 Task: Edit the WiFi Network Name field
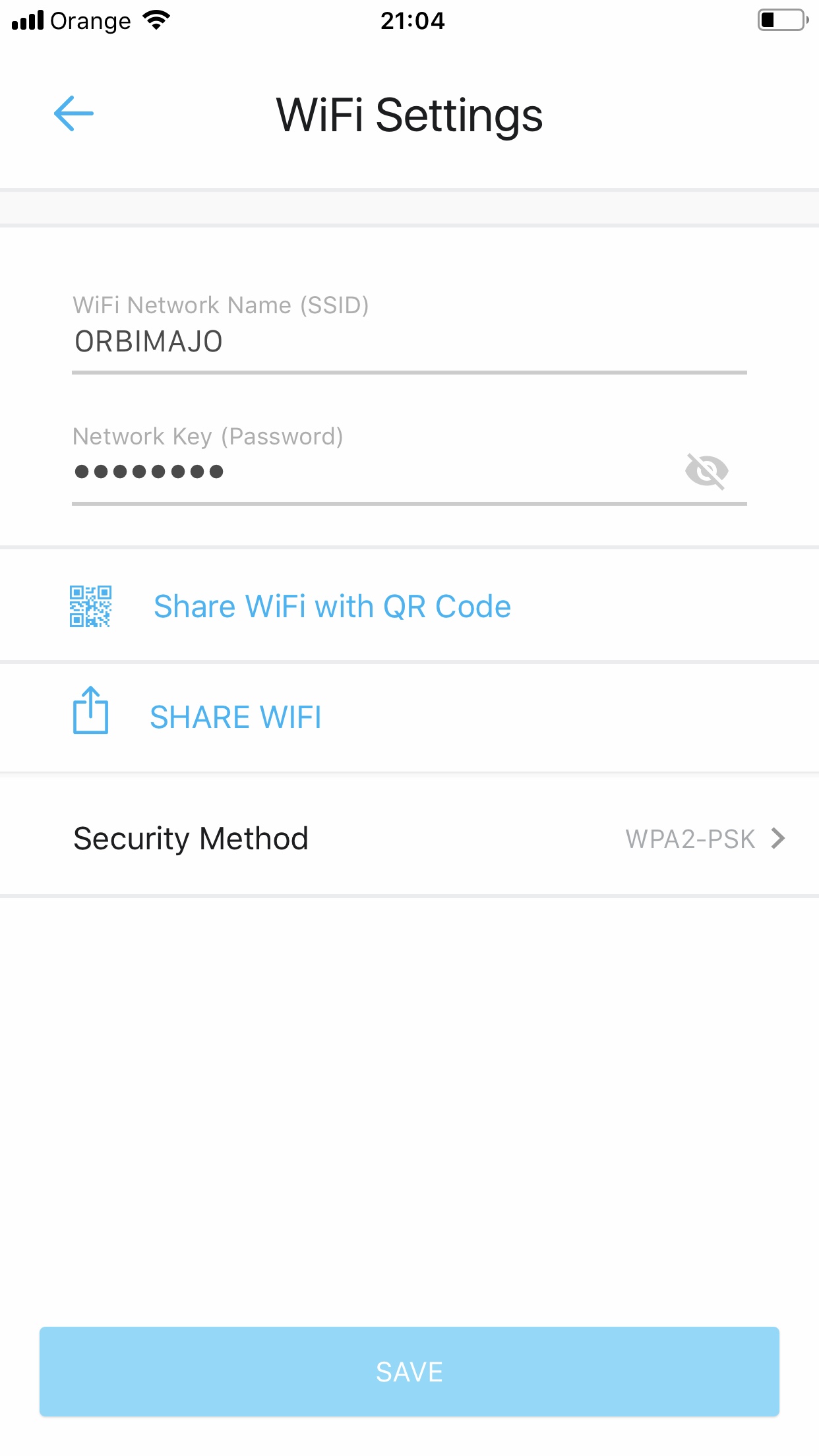[x=409, y=342]
